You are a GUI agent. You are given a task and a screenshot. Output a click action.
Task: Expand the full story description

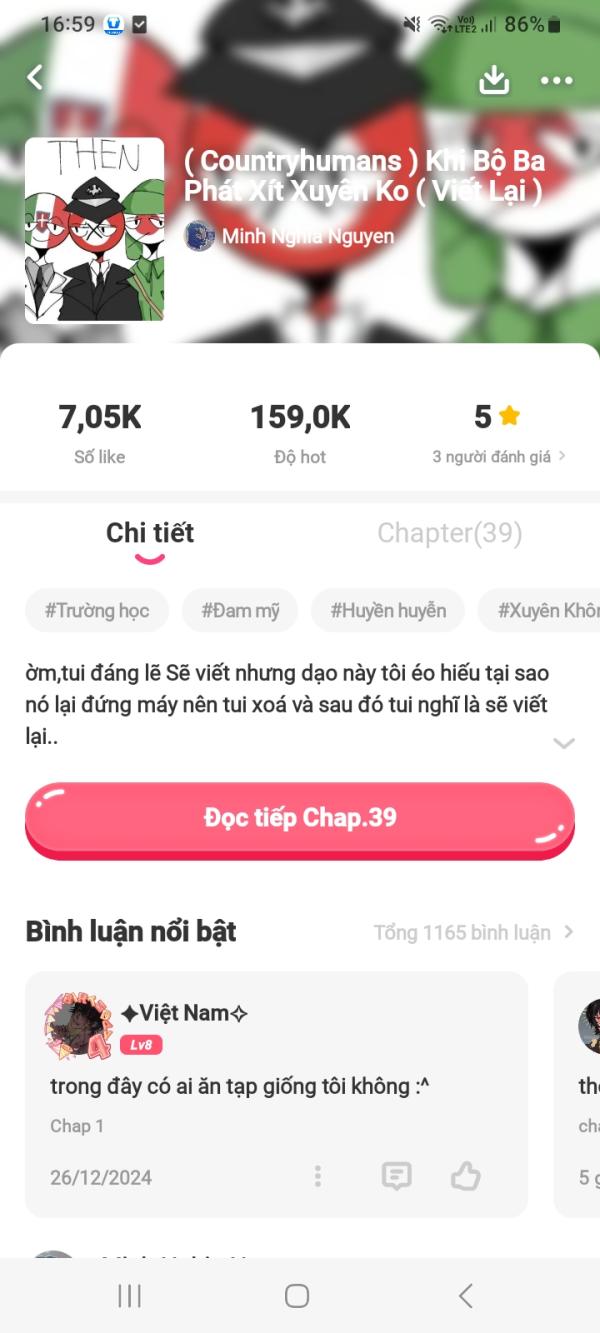pyautogui.click(x=564, y=743)
